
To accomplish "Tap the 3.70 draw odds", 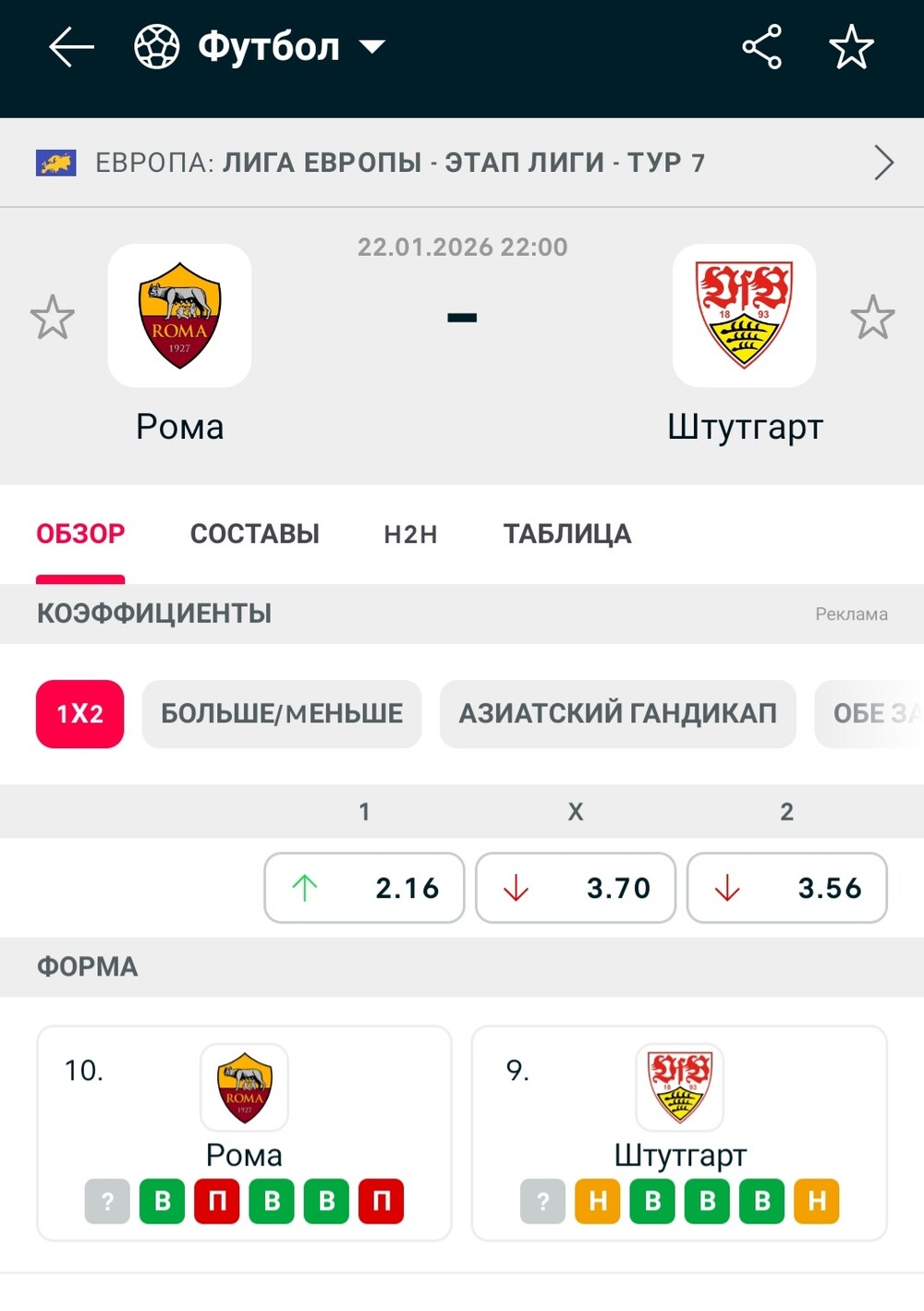I will click(x=576, y=888).
